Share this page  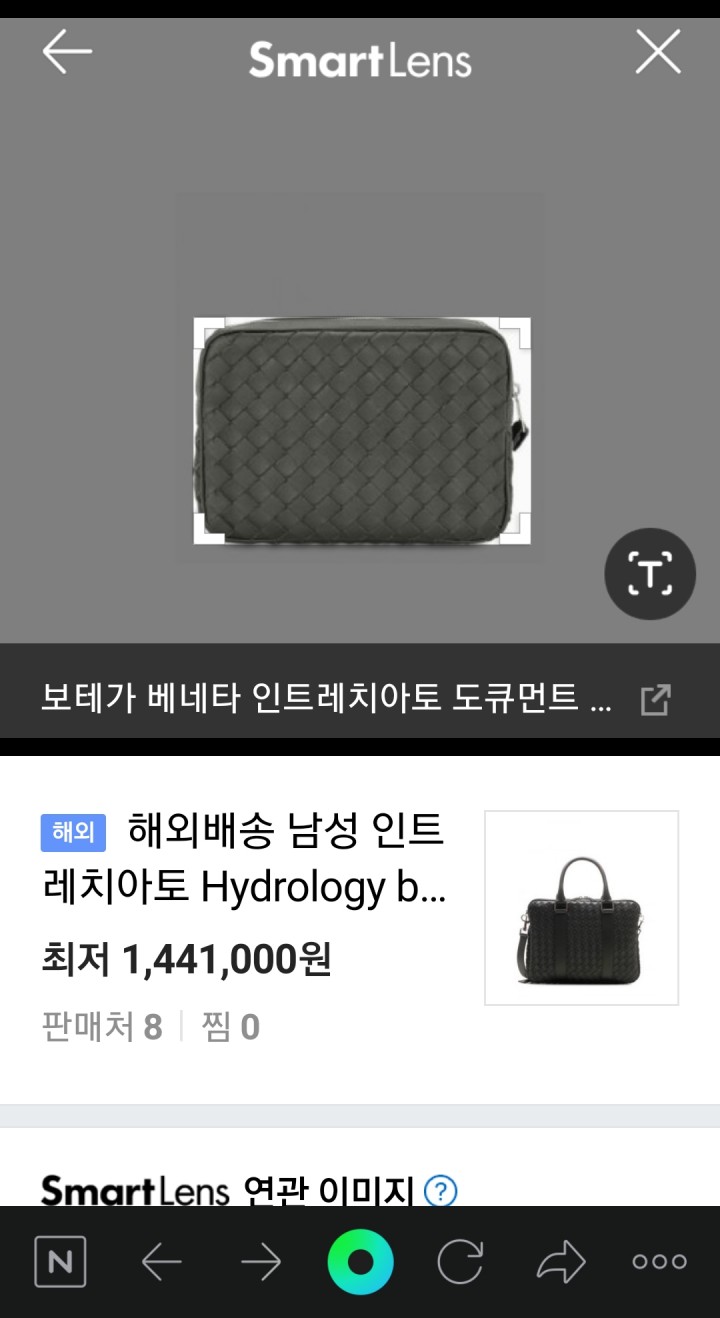(x=560, y=1262)
